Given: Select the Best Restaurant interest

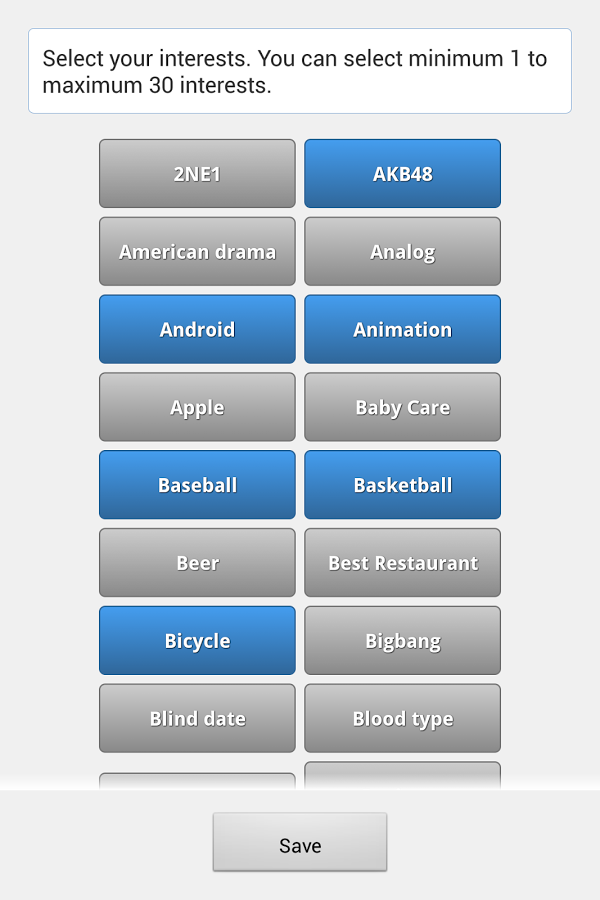Looking at the screenshot, I should [x=402, y=563].
